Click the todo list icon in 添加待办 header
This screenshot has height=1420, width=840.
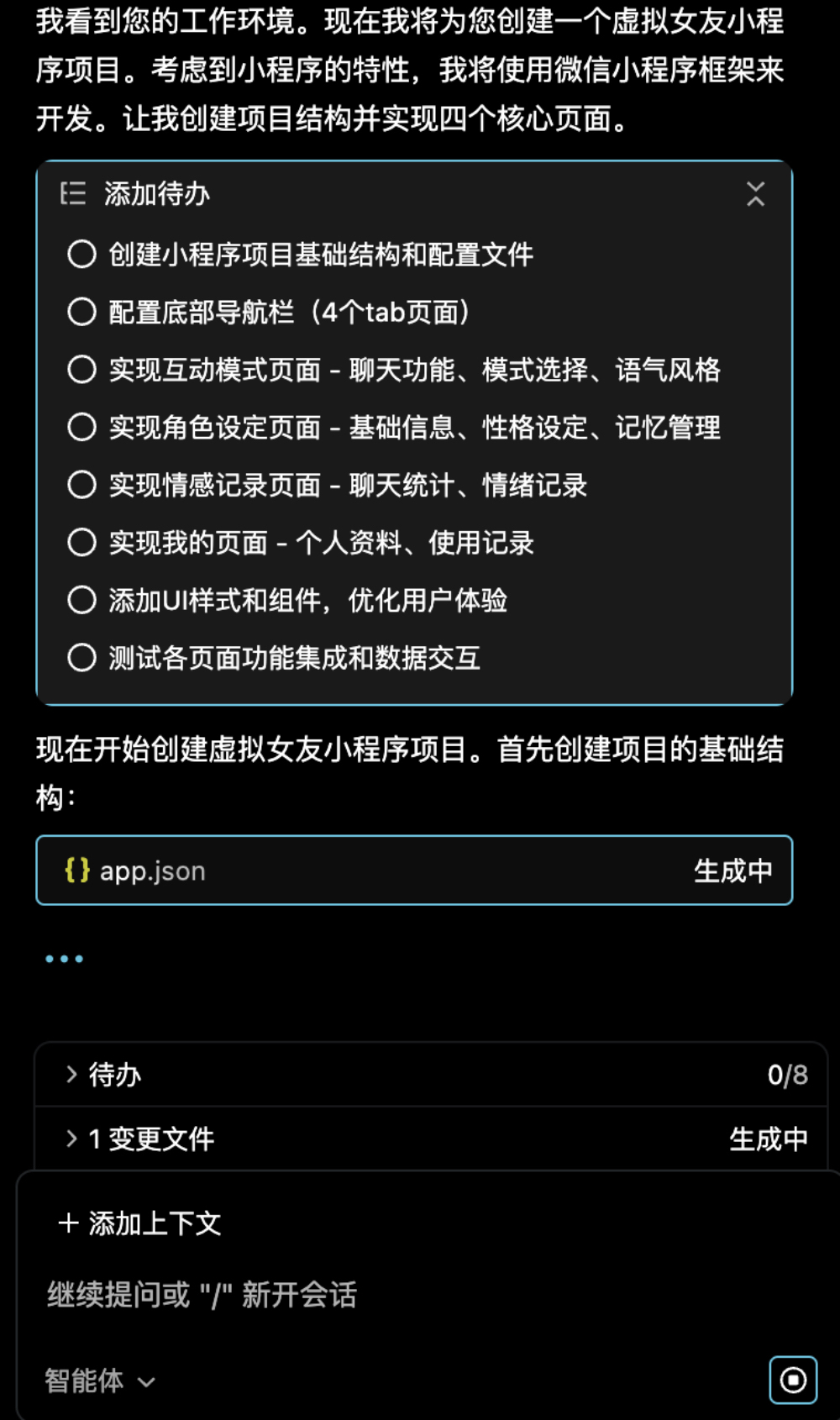pyautogui.click(x=72, y=194)
